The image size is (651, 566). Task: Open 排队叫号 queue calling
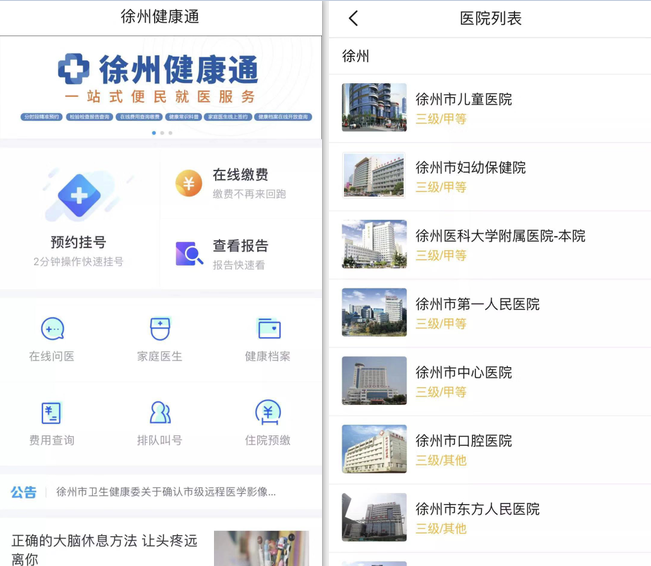click(x=160, y=422)
